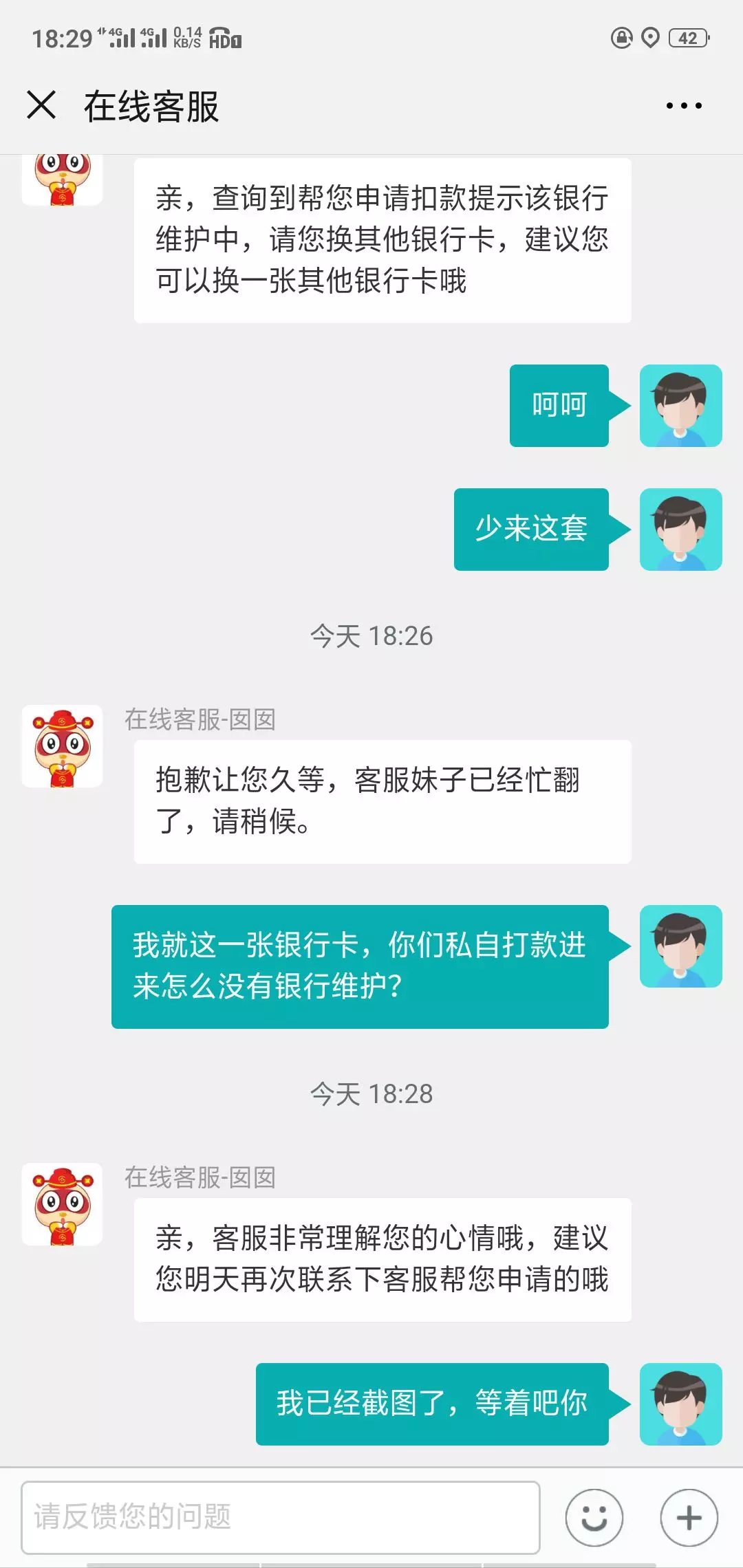Screen dimensions: 743x1568
Task: Open the three-dot overflow menu
Action: [684, 106]
